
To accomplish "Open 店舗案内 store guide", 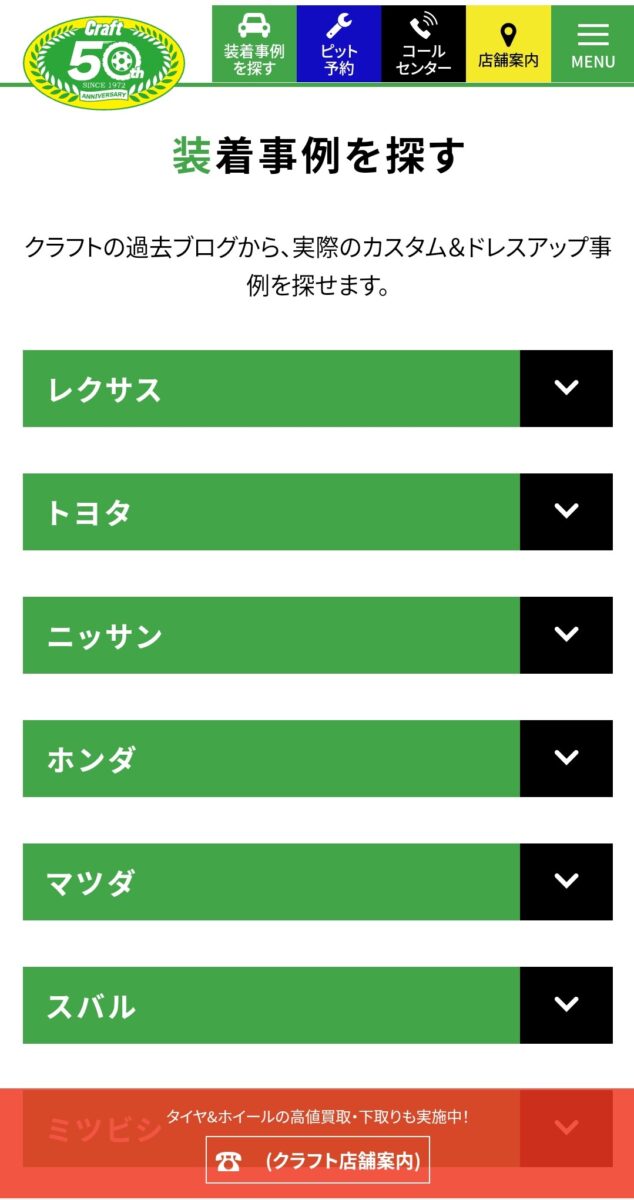I will [x=508, y=44].
